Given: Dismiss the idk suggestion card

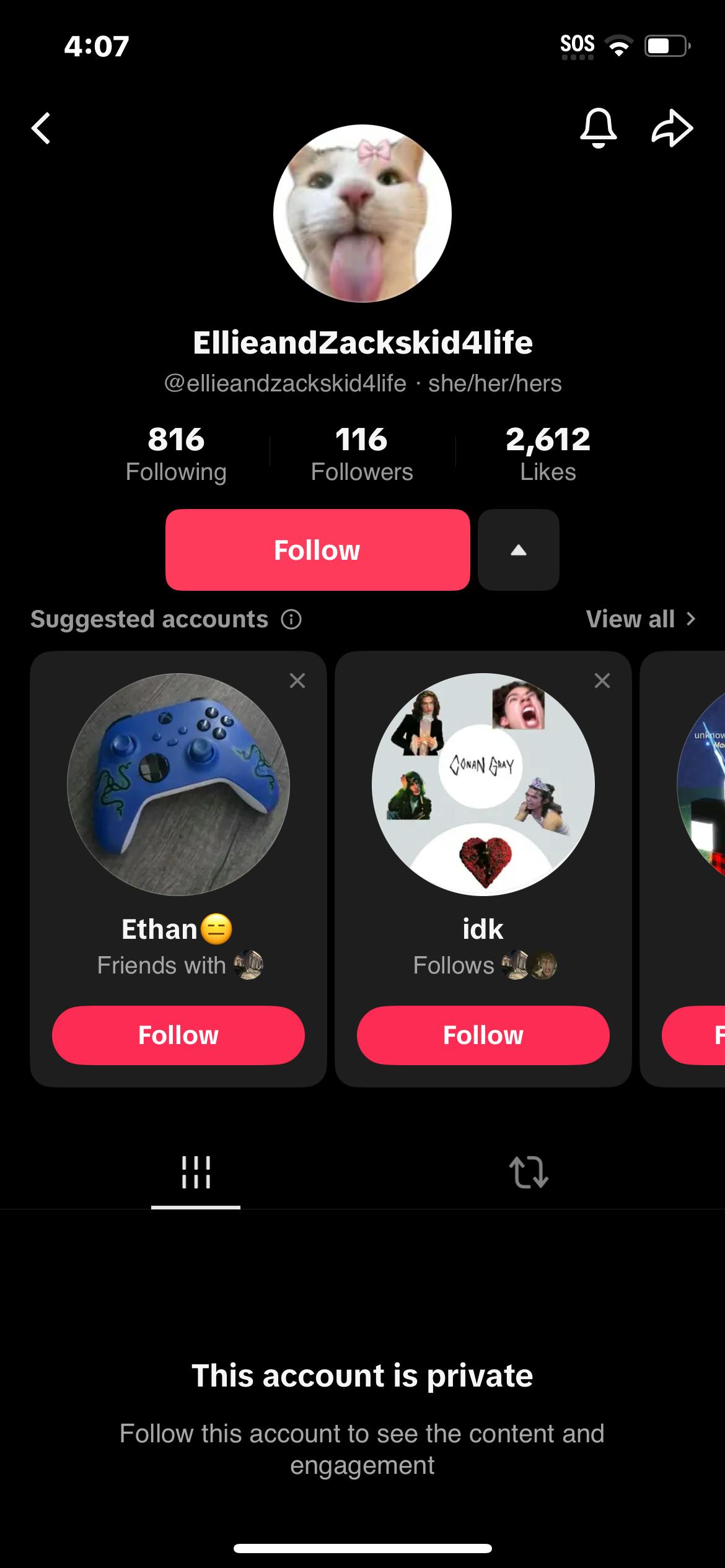Looking at the screenshot, I should (x=602, y=681).
